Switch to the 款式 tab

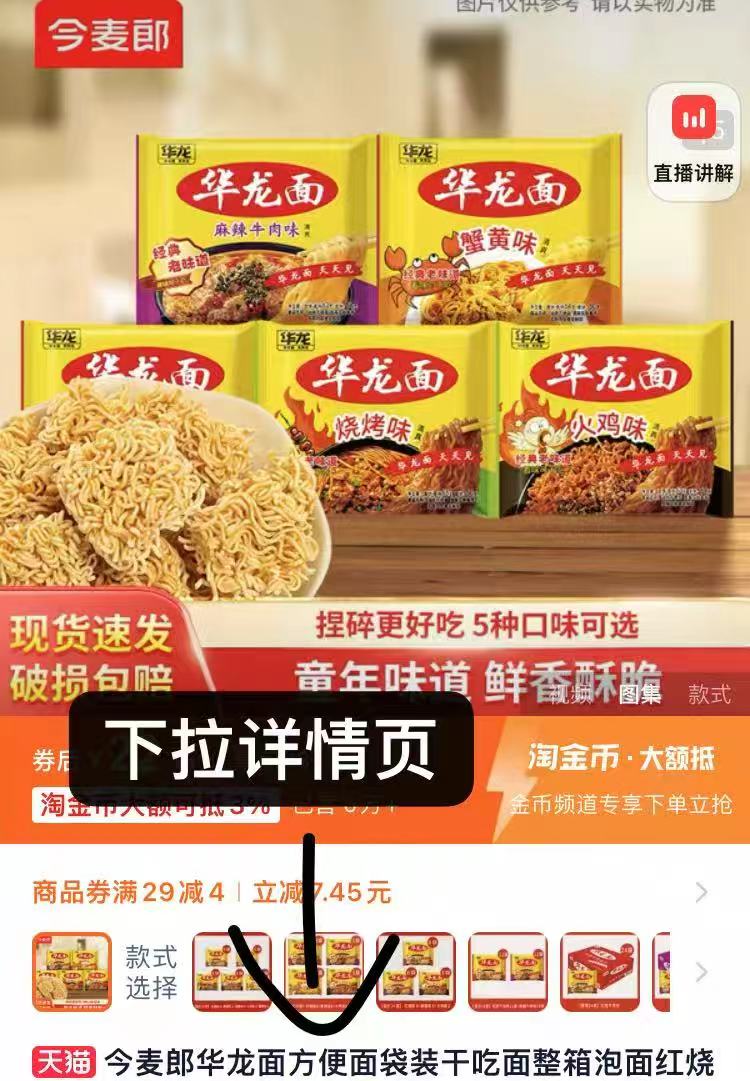pos(708,693)
